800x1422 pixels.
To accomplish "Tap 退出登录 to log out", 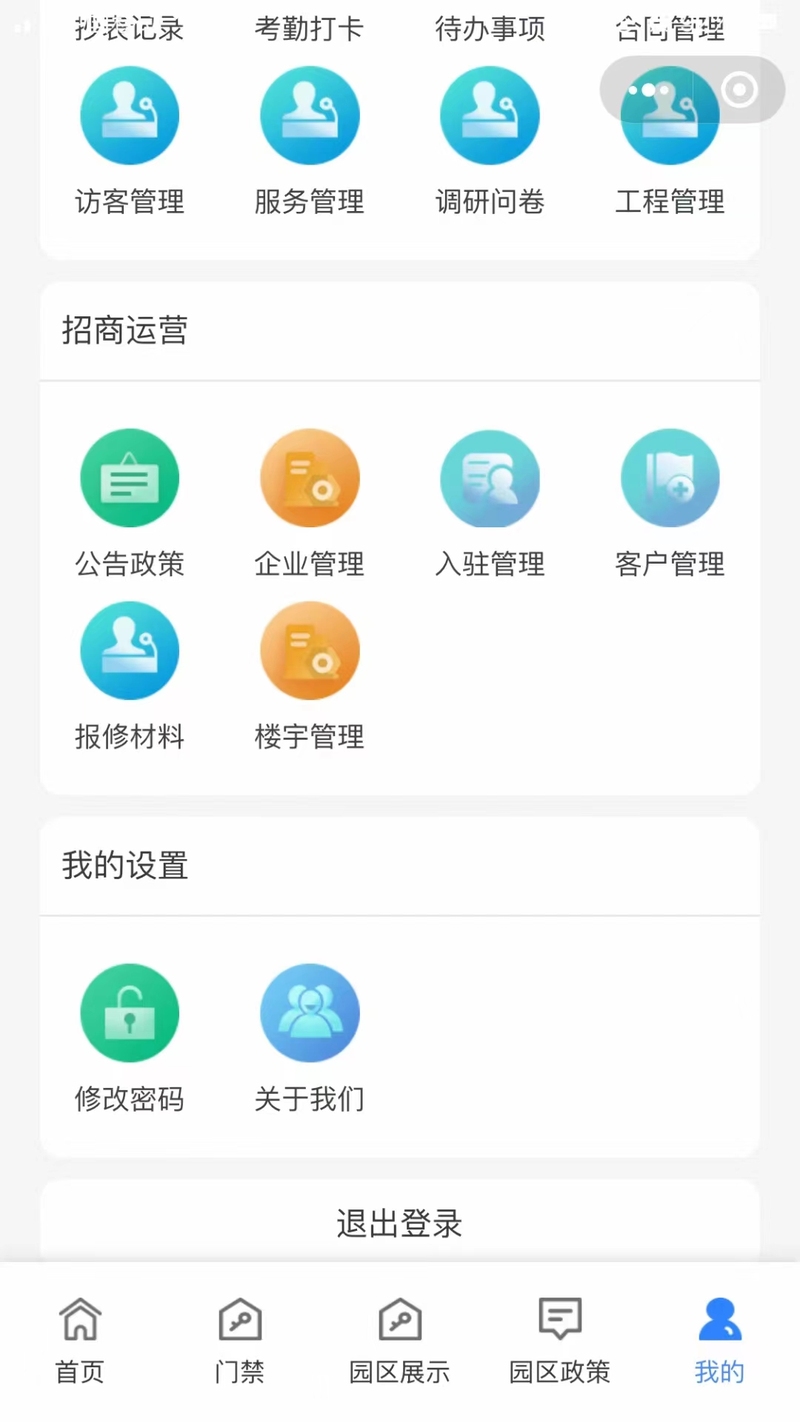I will click(x=400, y=1223).
